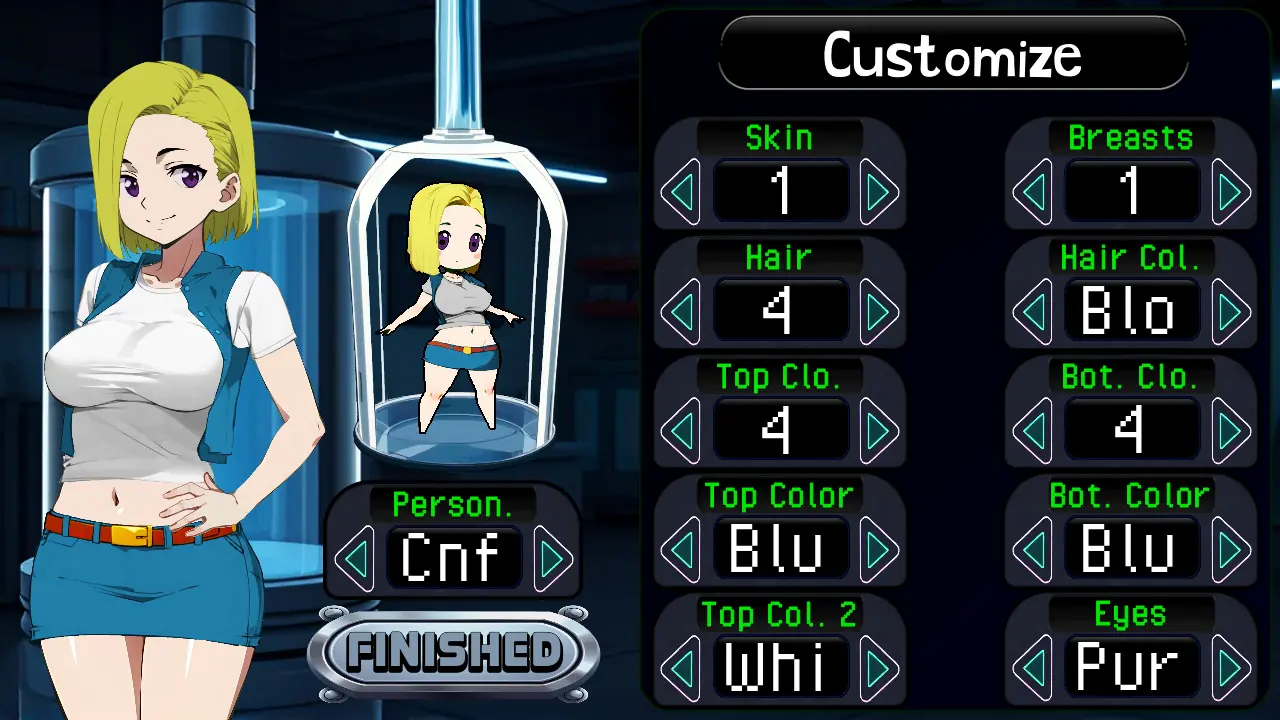Cycle to next Hair Col. option
Screen dimensions: 1280x720
[1231, 312]
